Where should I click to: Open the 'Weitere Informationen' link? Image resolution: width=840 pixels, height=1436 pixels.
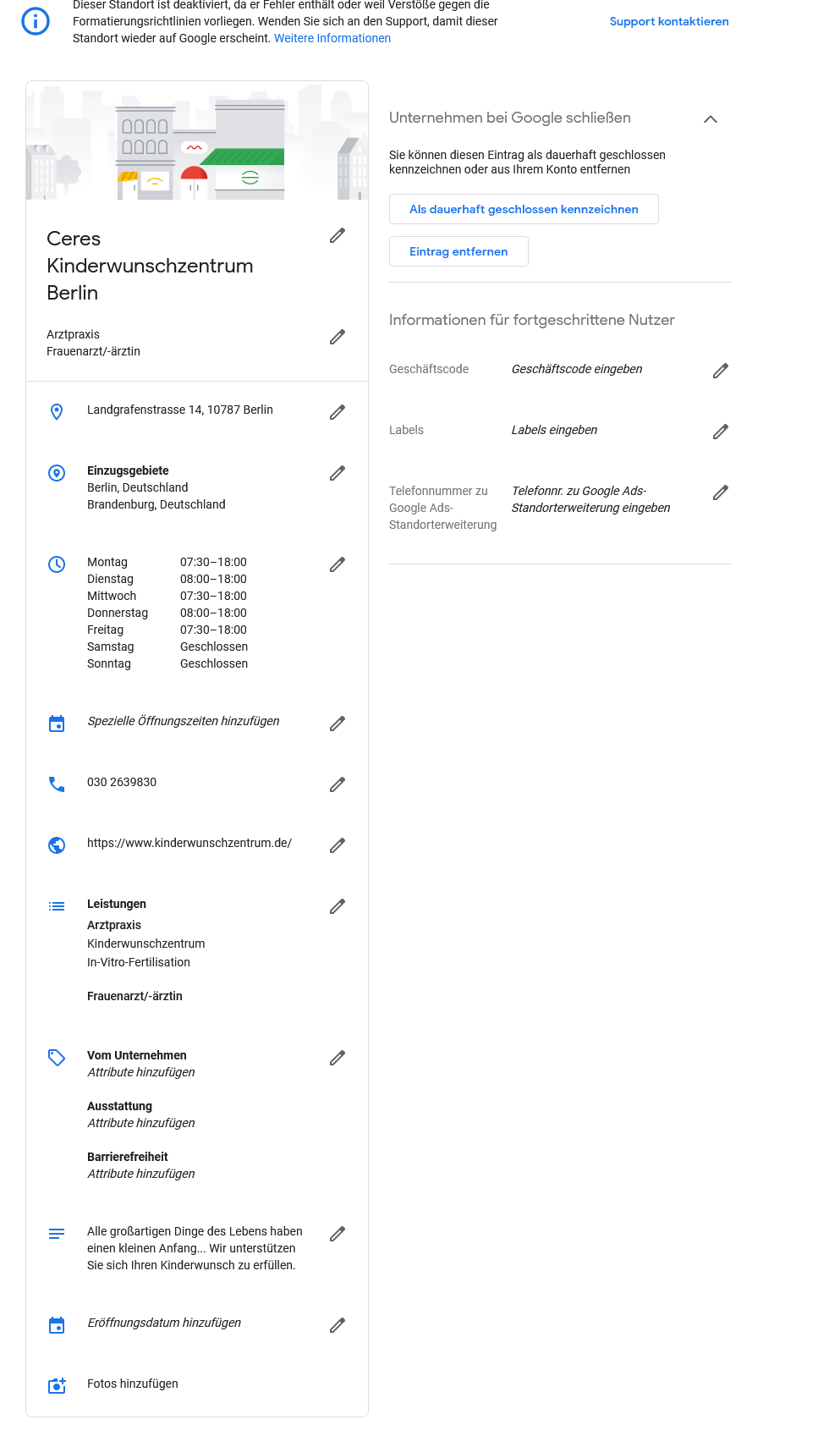(332, 38)
